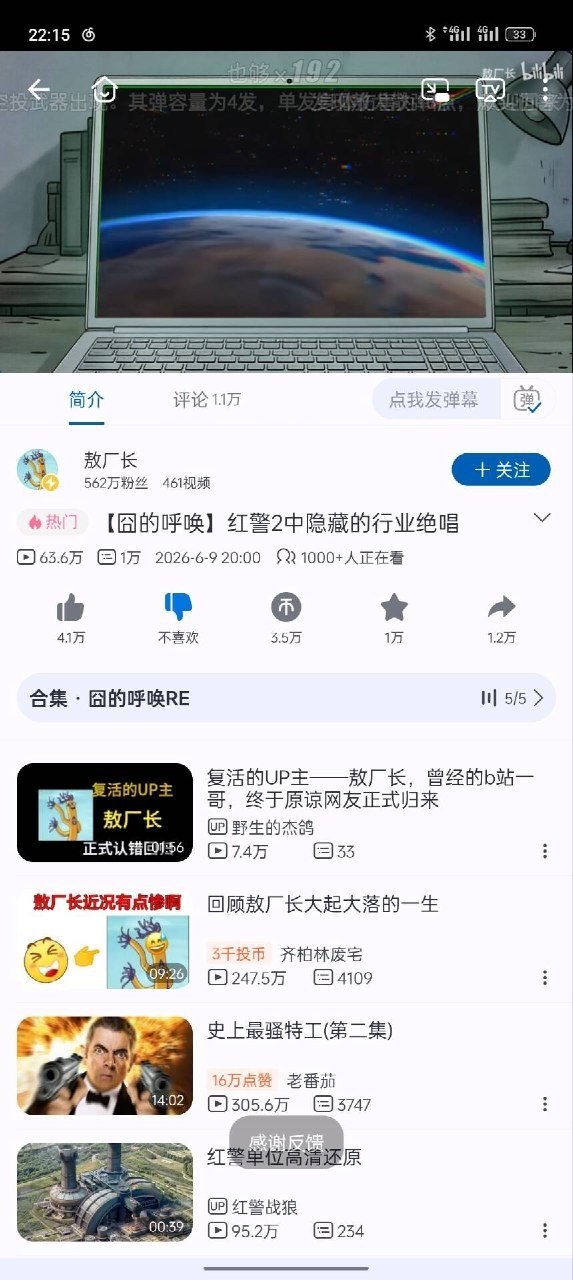This screenshot has height=1280, width=573.
Task: Tap the home icon on the video player
Action: pos(104,89)
